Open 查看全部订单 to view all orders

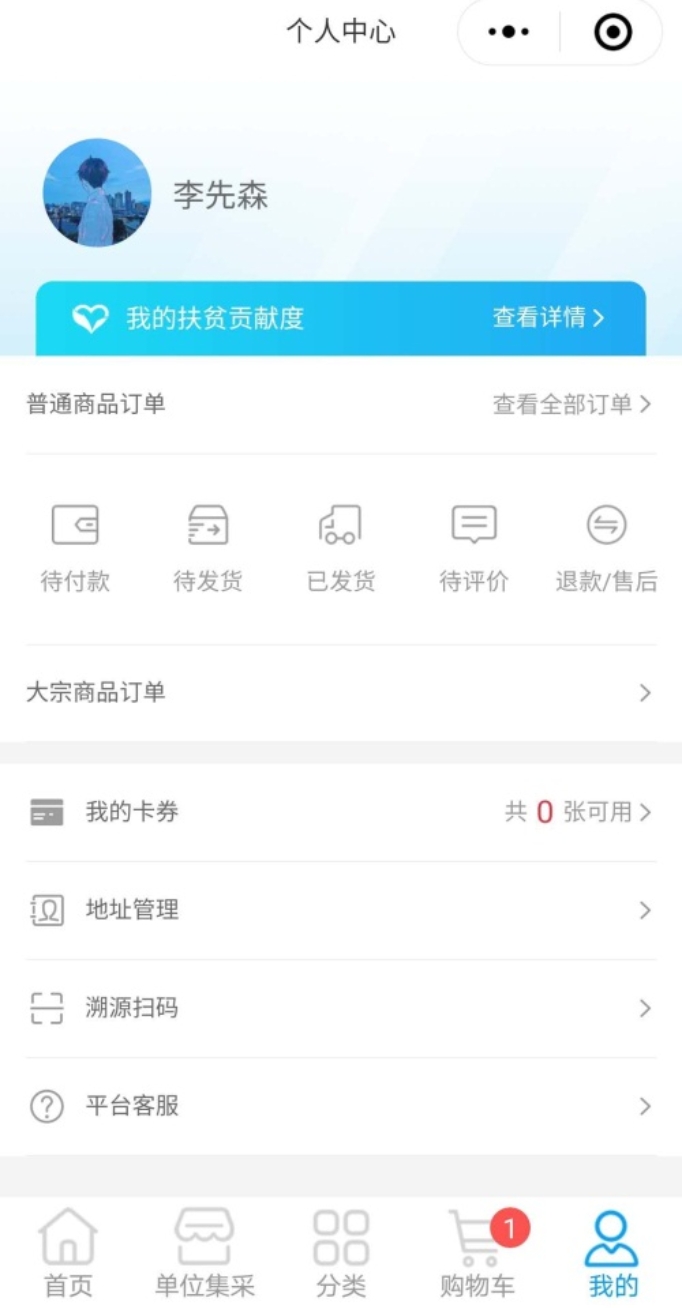point(572,404)
